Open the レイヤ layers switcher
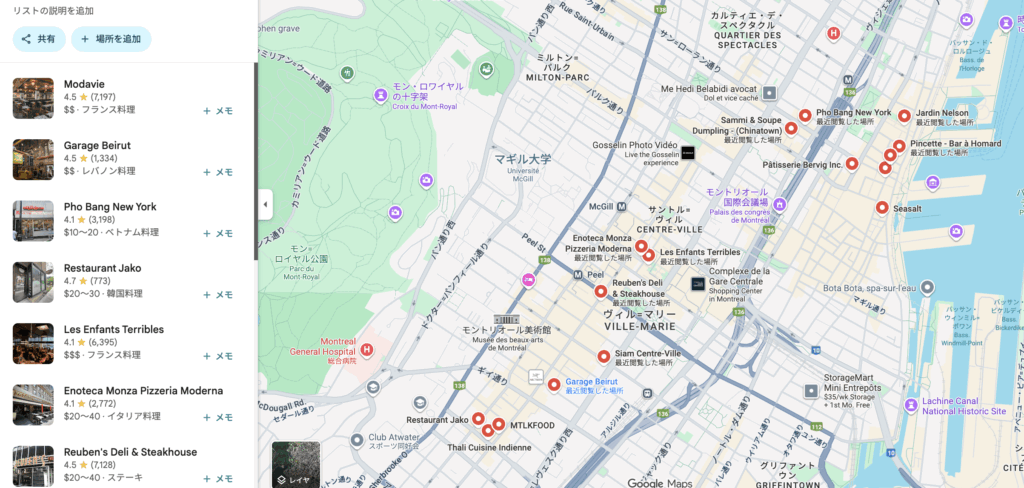 tap(296, 465)
